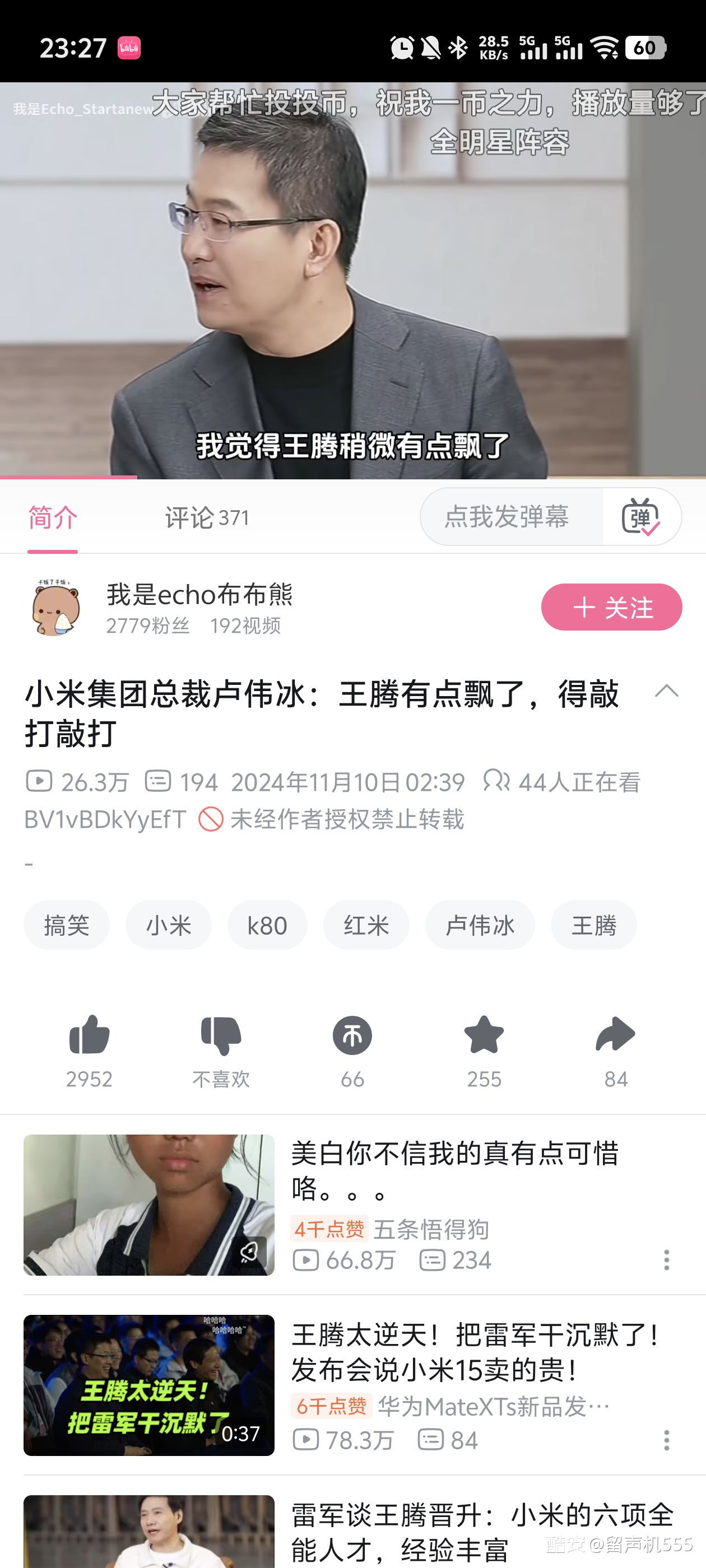
Task: Open the 美白你不信我的真有点可惜 video
Action: pyautogui.click(x=454, y=1170)
